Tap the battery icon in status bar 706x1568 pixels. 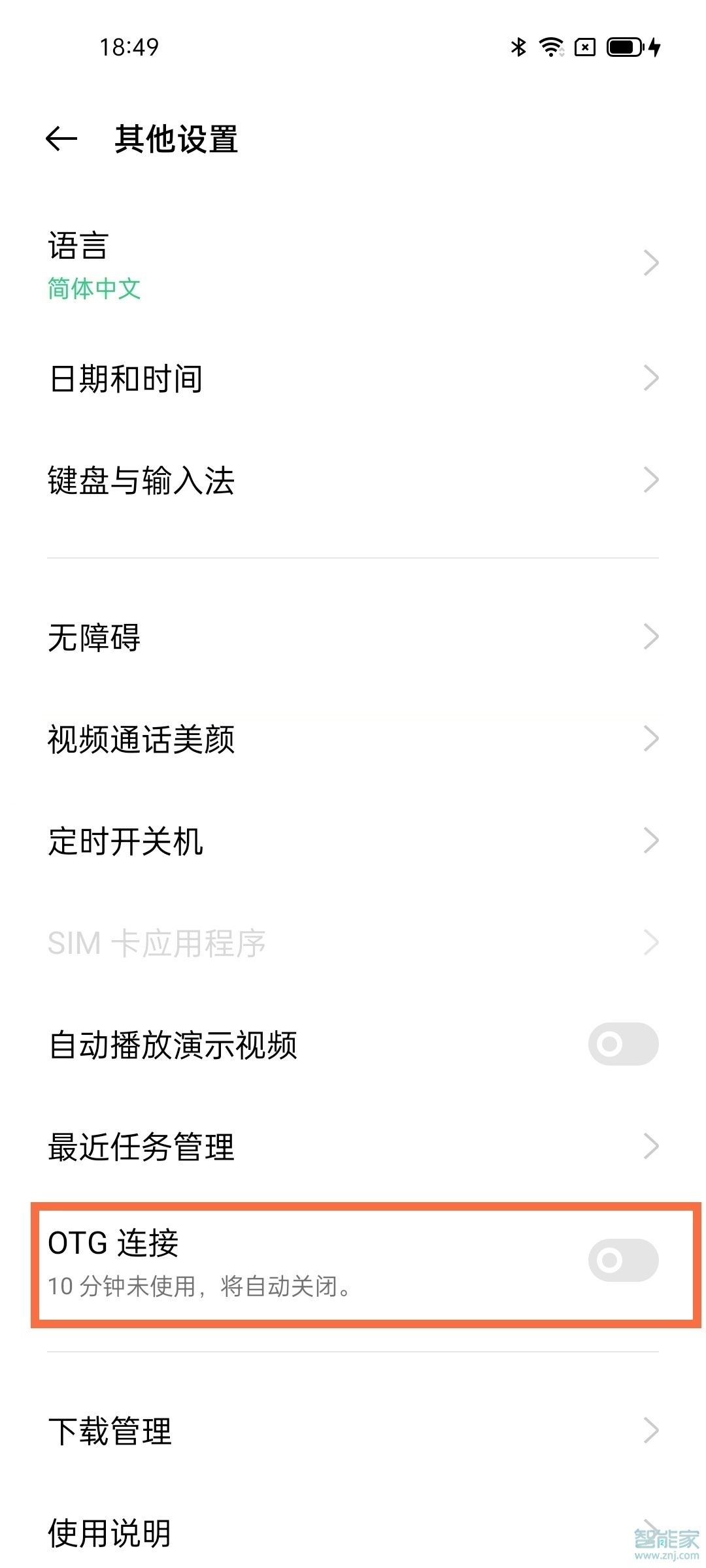pyautogui.click(x=621, y=47)
